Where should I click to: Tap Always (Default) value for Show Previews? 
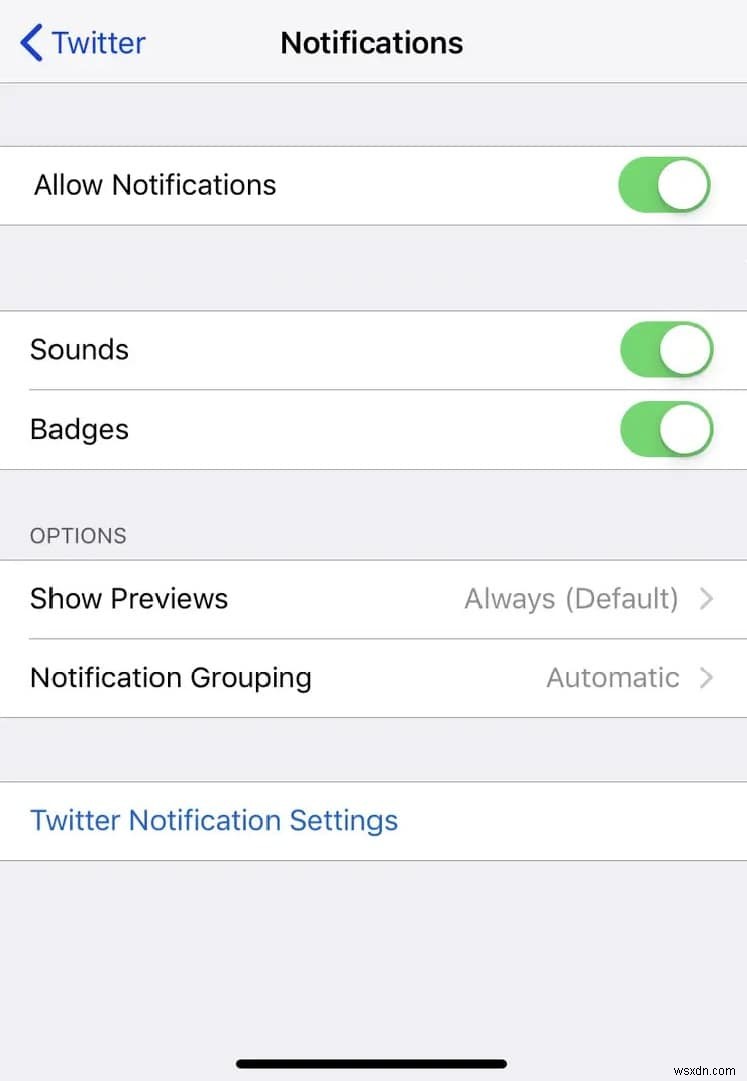tap(571, 598)
